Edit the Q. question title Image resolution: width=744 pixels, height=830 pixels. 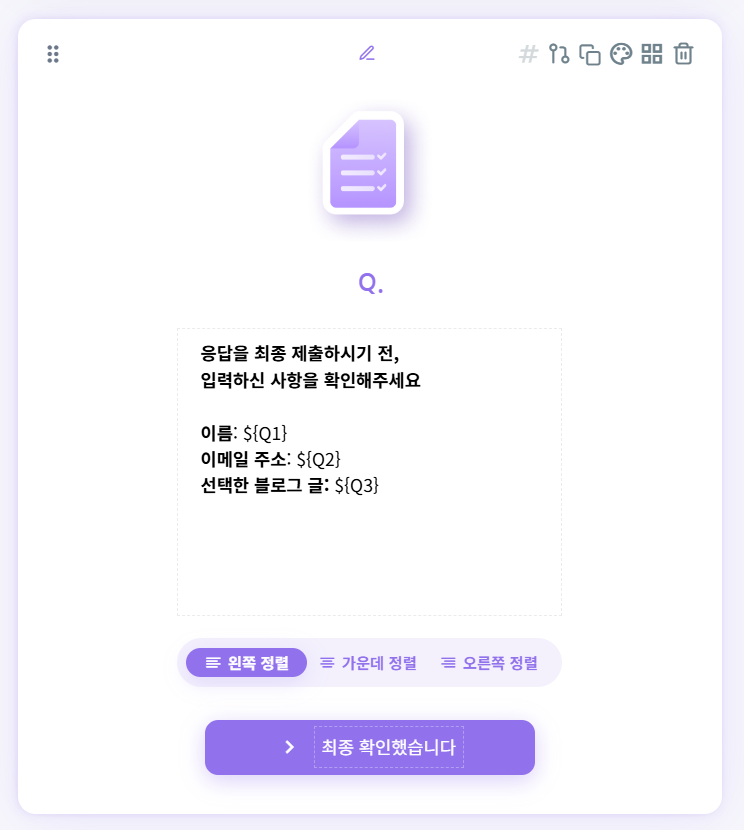pyautogui.click(x=371, y=283)
